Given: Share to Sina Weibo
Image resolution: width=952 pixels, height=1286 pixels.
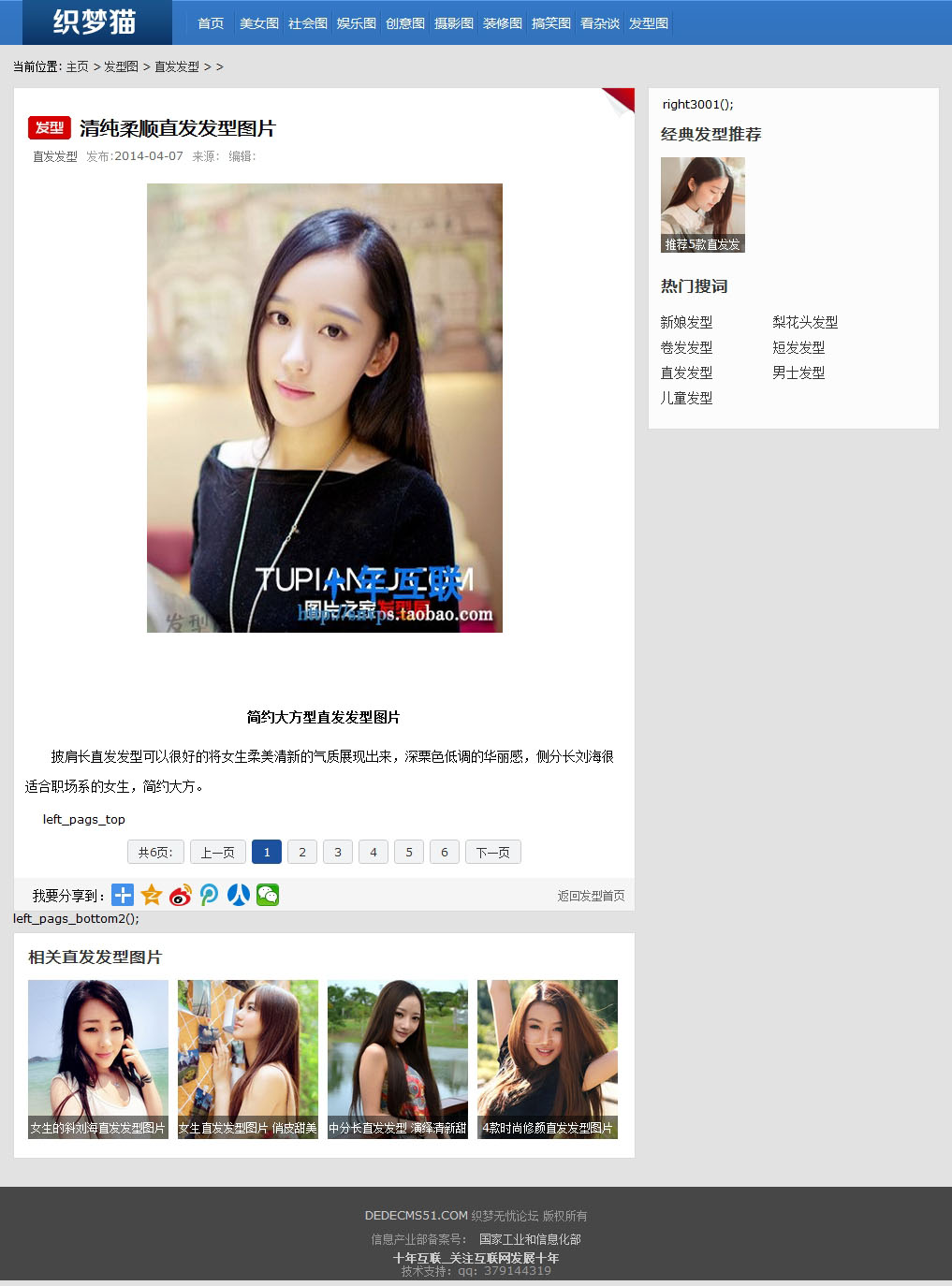Looking at the screenshot, I should [x=181, y=896].
